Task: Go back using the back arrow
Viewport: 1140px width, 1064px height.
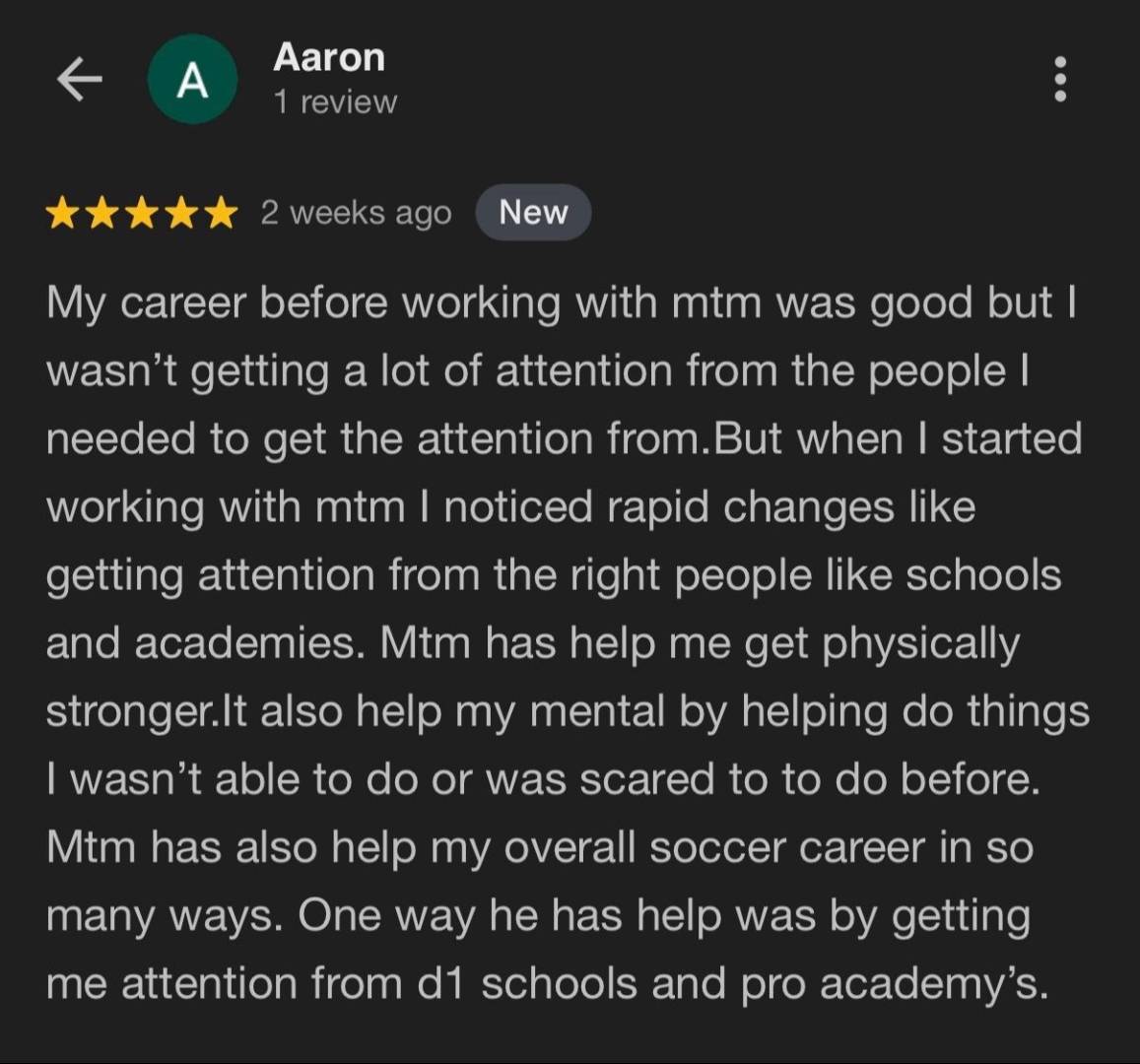Action: click(79, 79)
